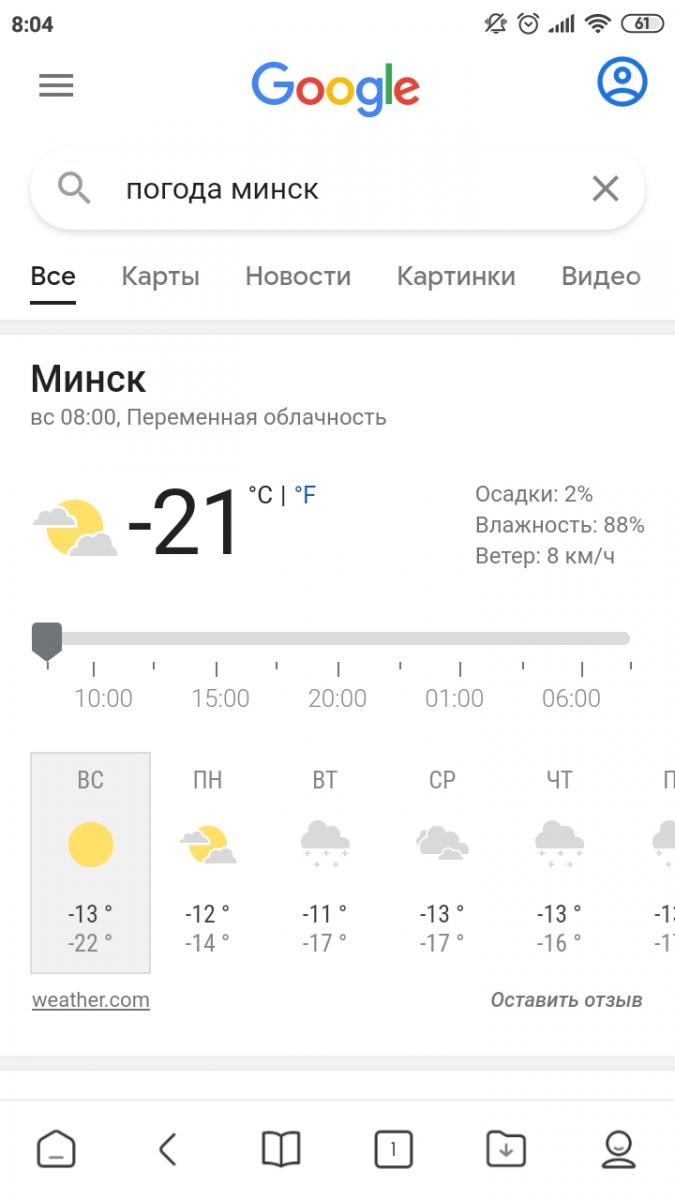This screenshot has width=675, height=1200.
Task: Switch to the Карты tab
Action: point(160,276)
